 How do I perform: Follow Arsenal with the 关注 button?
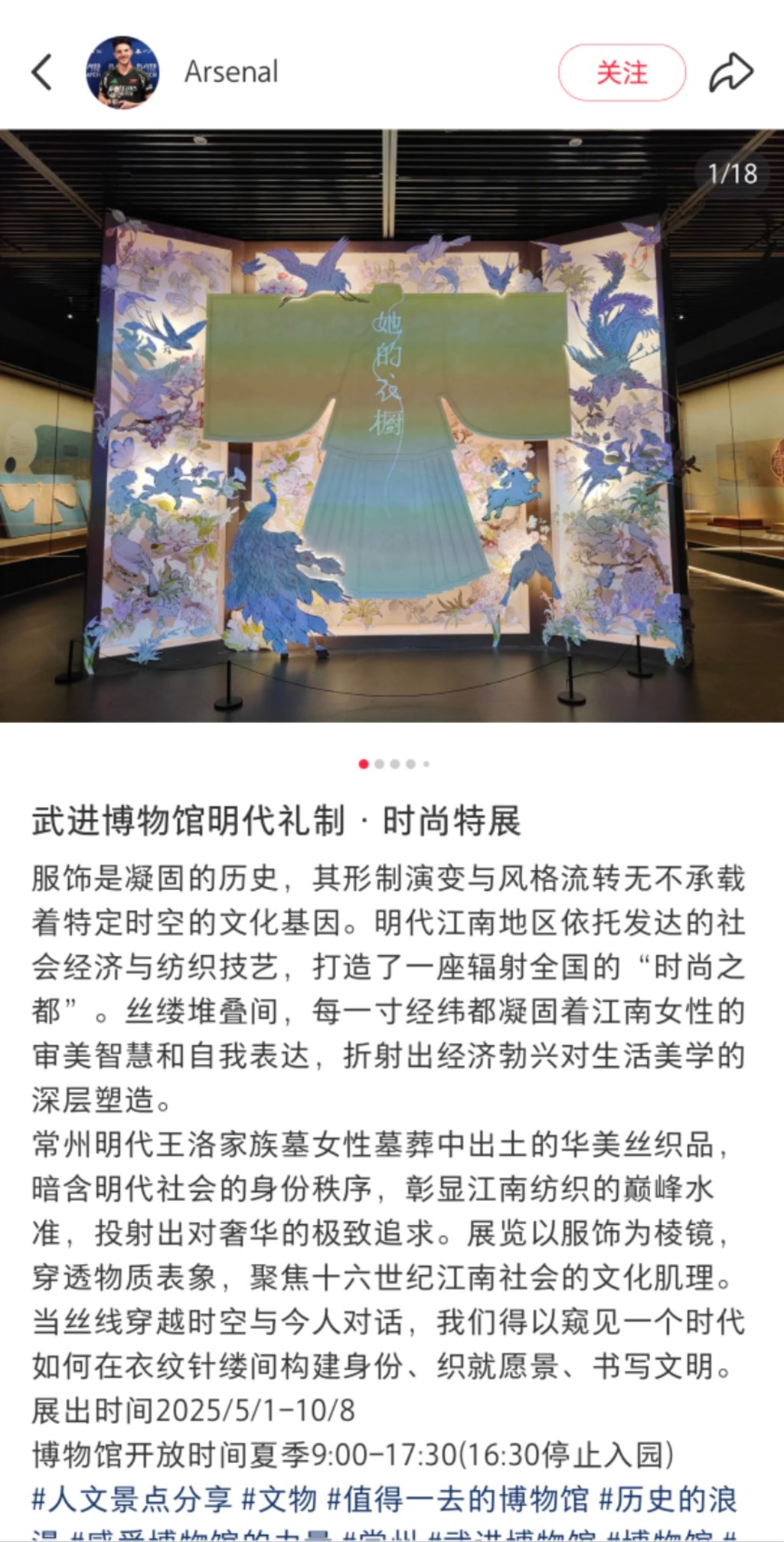pos(622,73)
